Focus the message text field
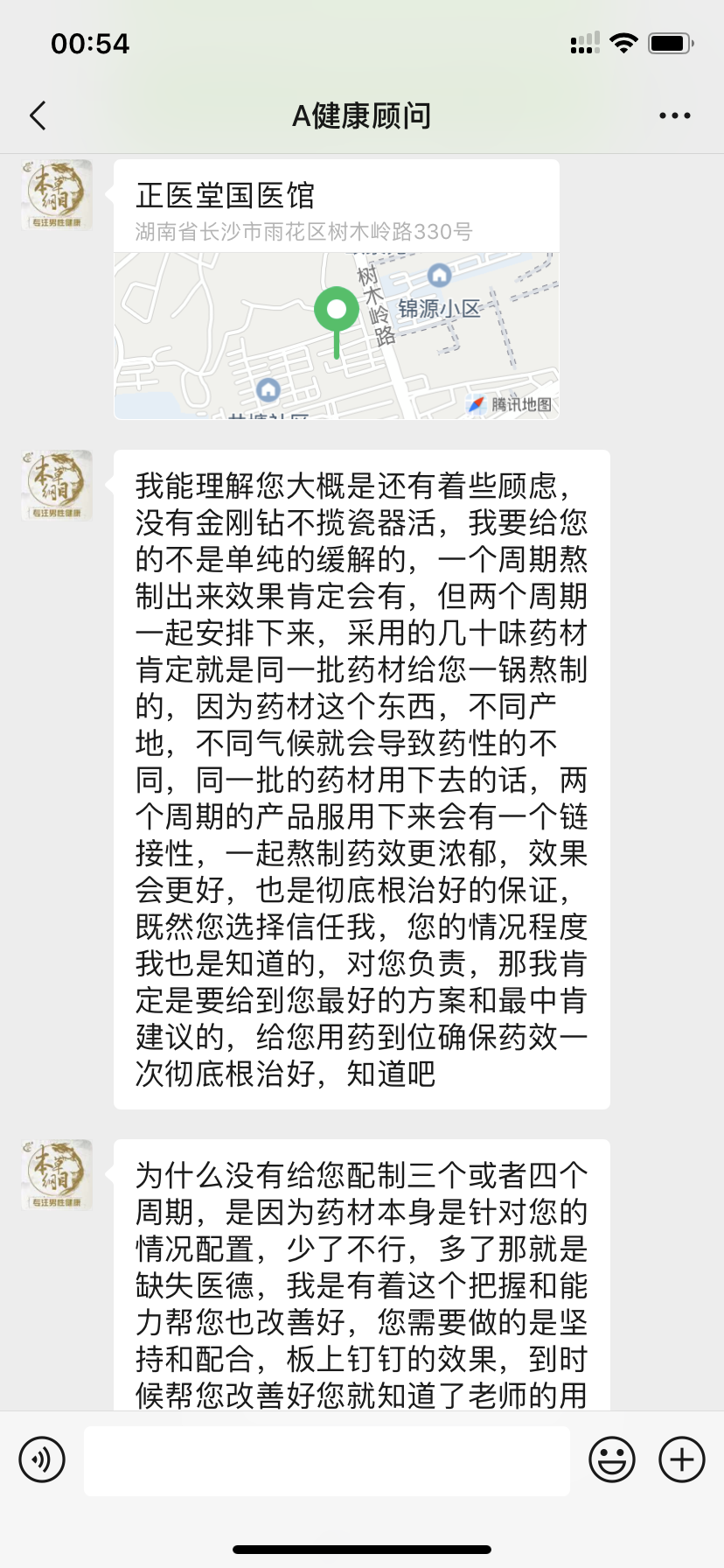The width and height of the screenshot is (724, 1568). click(326, 1459)
